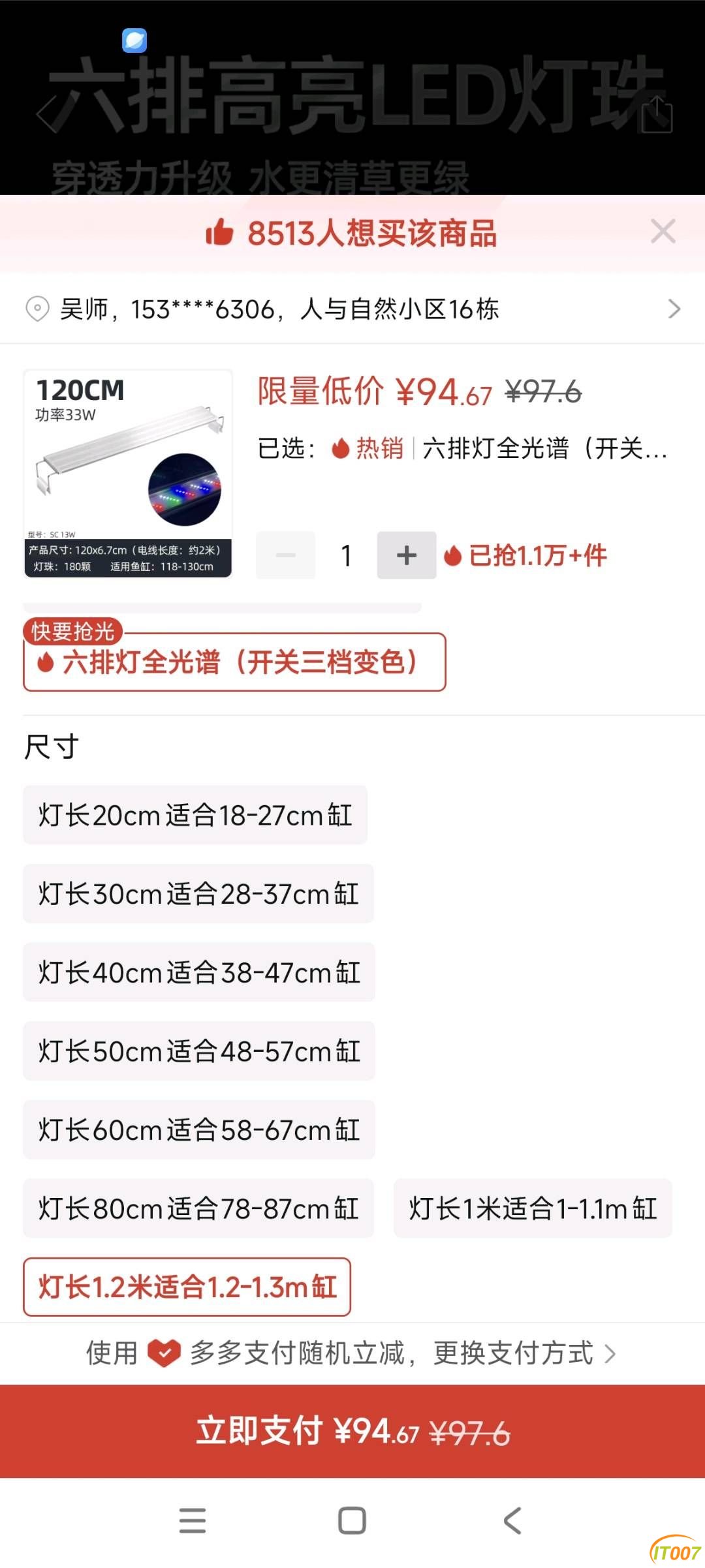
Task: Select the 六排灯全光谱（开关三档变色） option
Action: click(234, 662)
